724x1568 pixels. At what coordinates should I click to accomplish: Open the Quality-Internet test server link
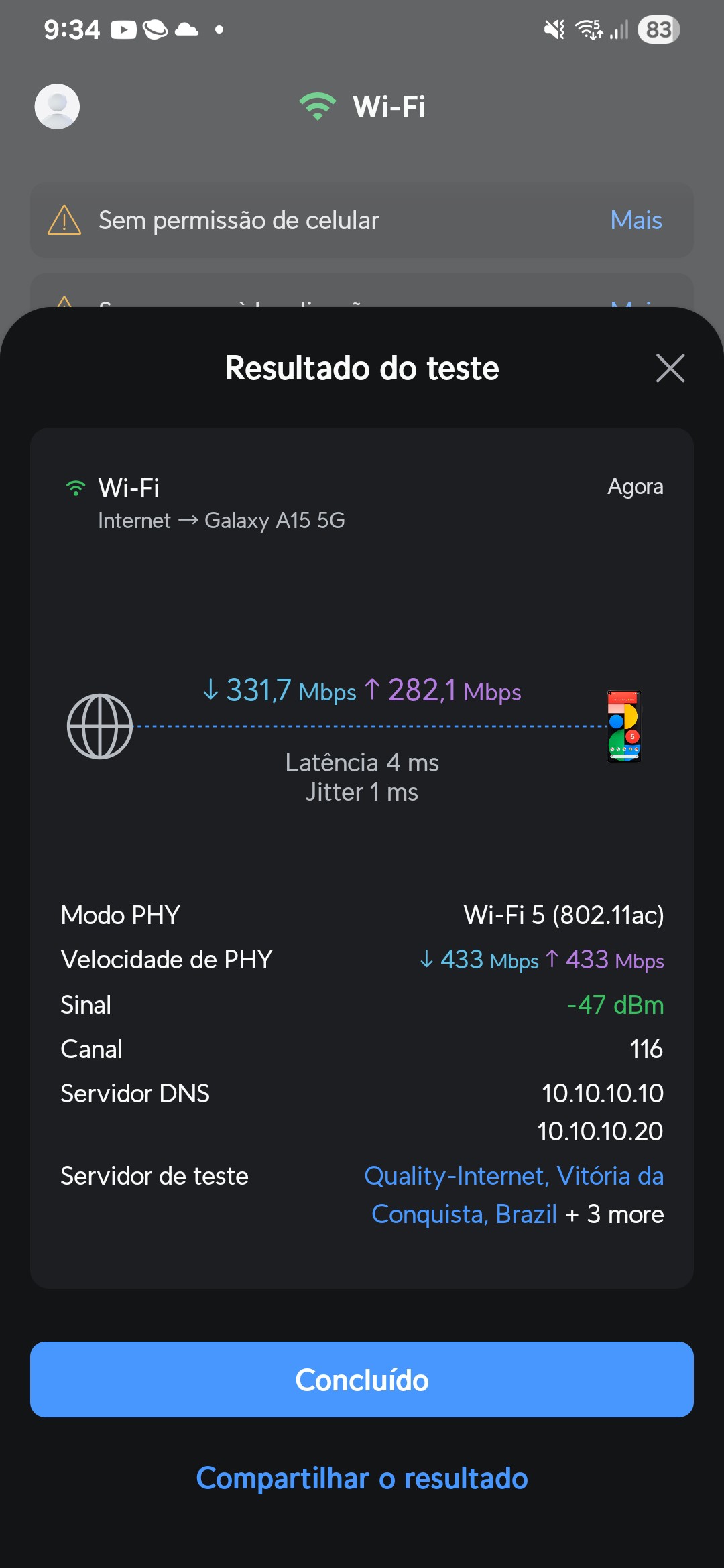coord(513,1177)
